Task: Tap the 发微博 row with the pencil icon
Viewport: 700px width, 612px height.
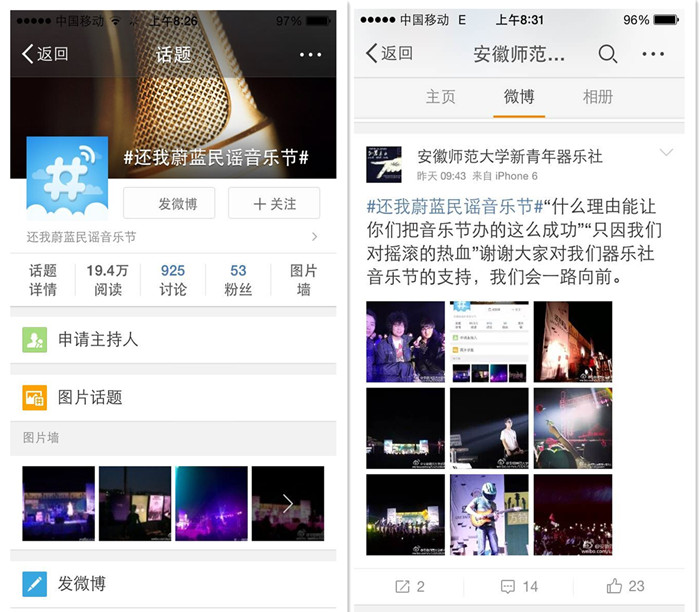Action: coord(173,584)
